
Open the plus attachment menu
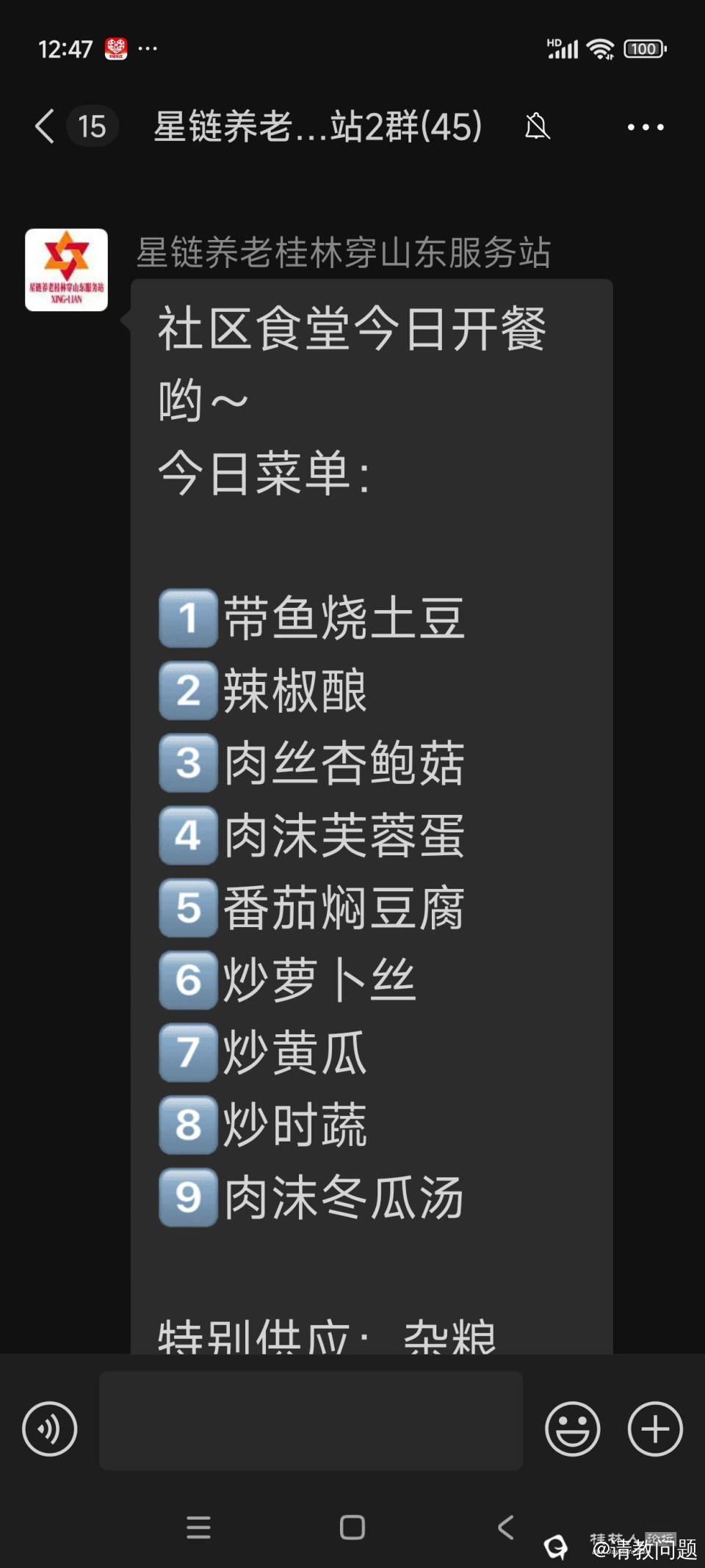655,1429
